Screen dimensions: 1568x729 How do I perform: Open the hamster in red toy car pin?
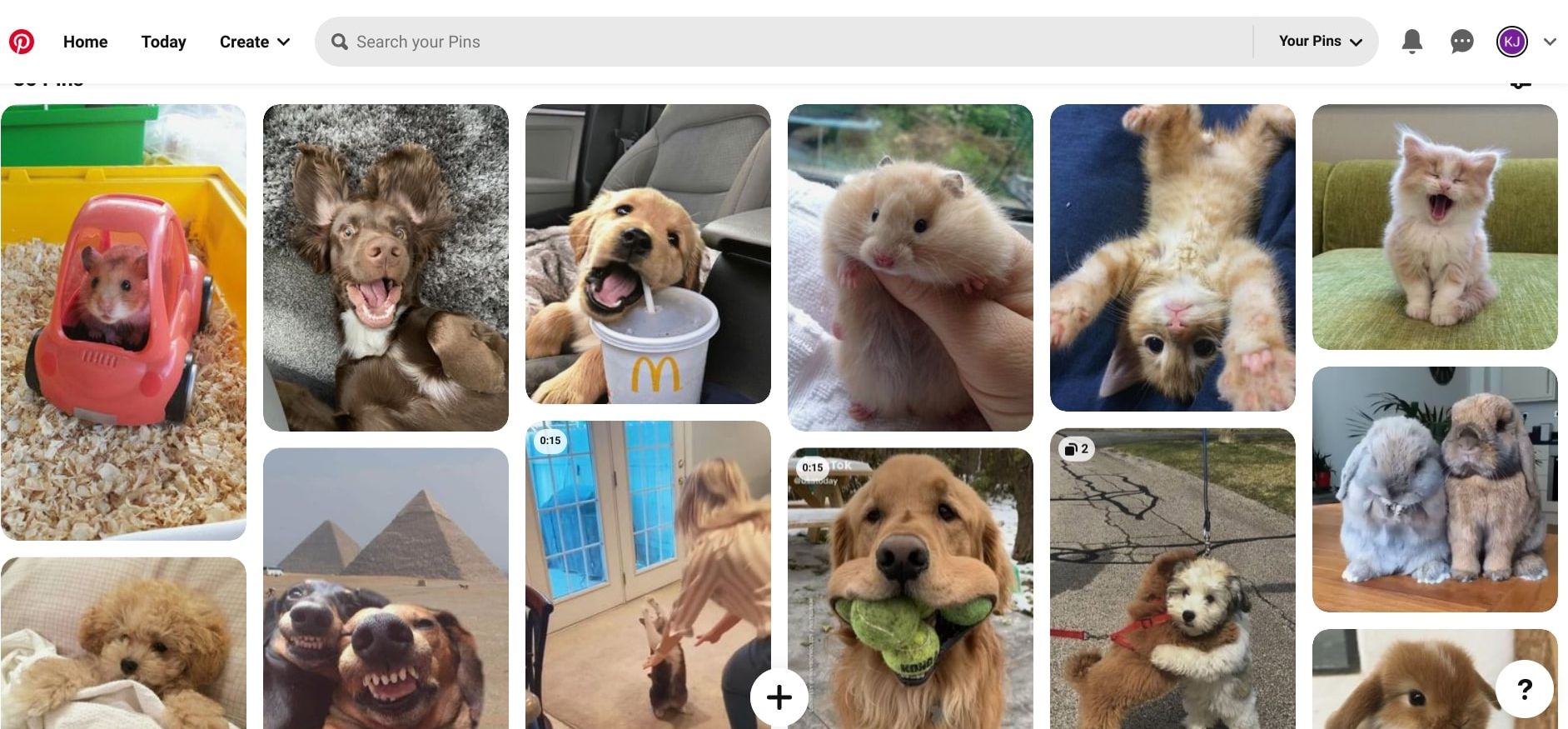coord(123,322)
